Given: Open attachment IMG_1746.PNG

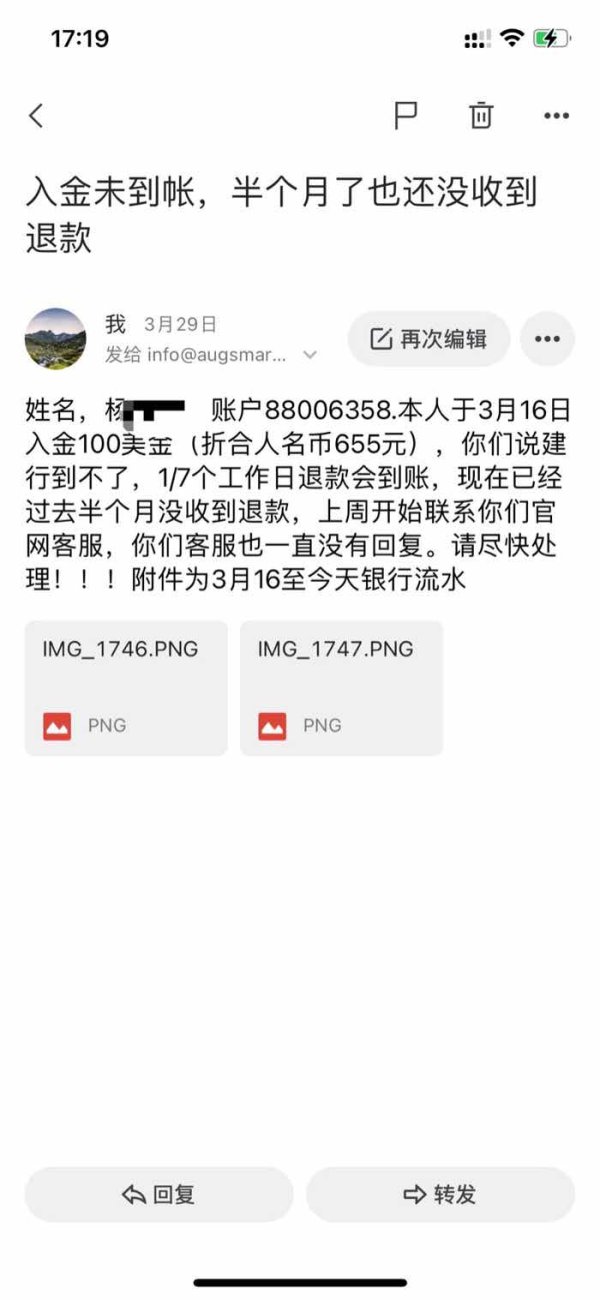Looking at the screenshot, I should point(126,688).
